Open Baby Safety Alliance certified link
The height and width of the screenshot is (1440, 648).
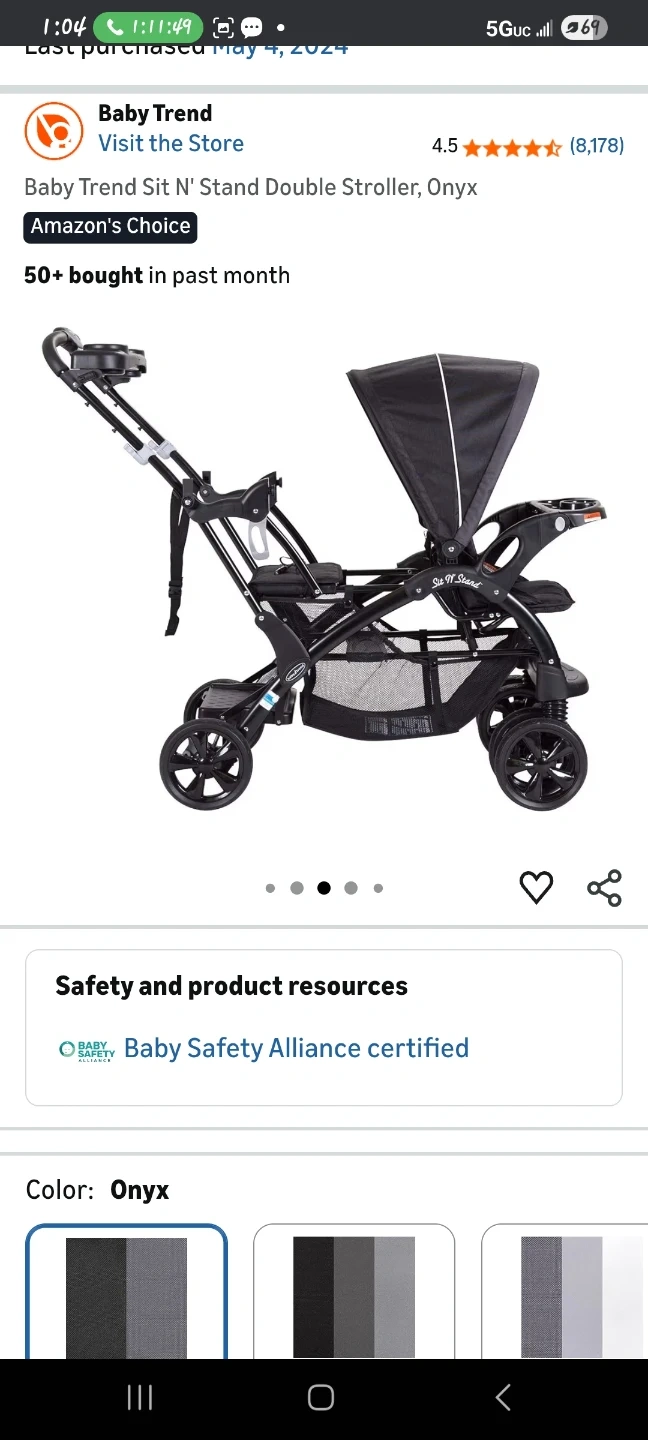tap(296, 1048)
